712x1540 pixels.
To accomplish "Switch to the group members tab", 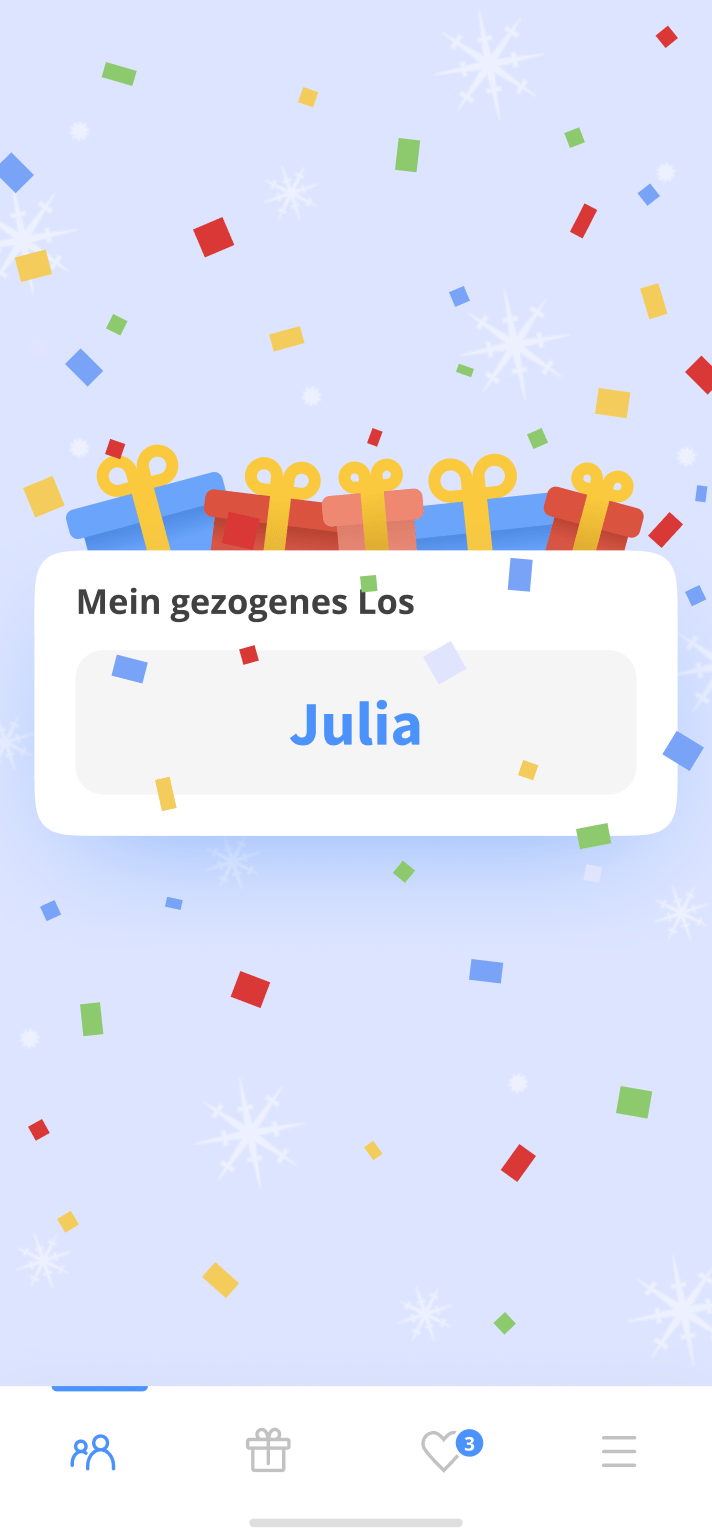I will point(93,1451).
